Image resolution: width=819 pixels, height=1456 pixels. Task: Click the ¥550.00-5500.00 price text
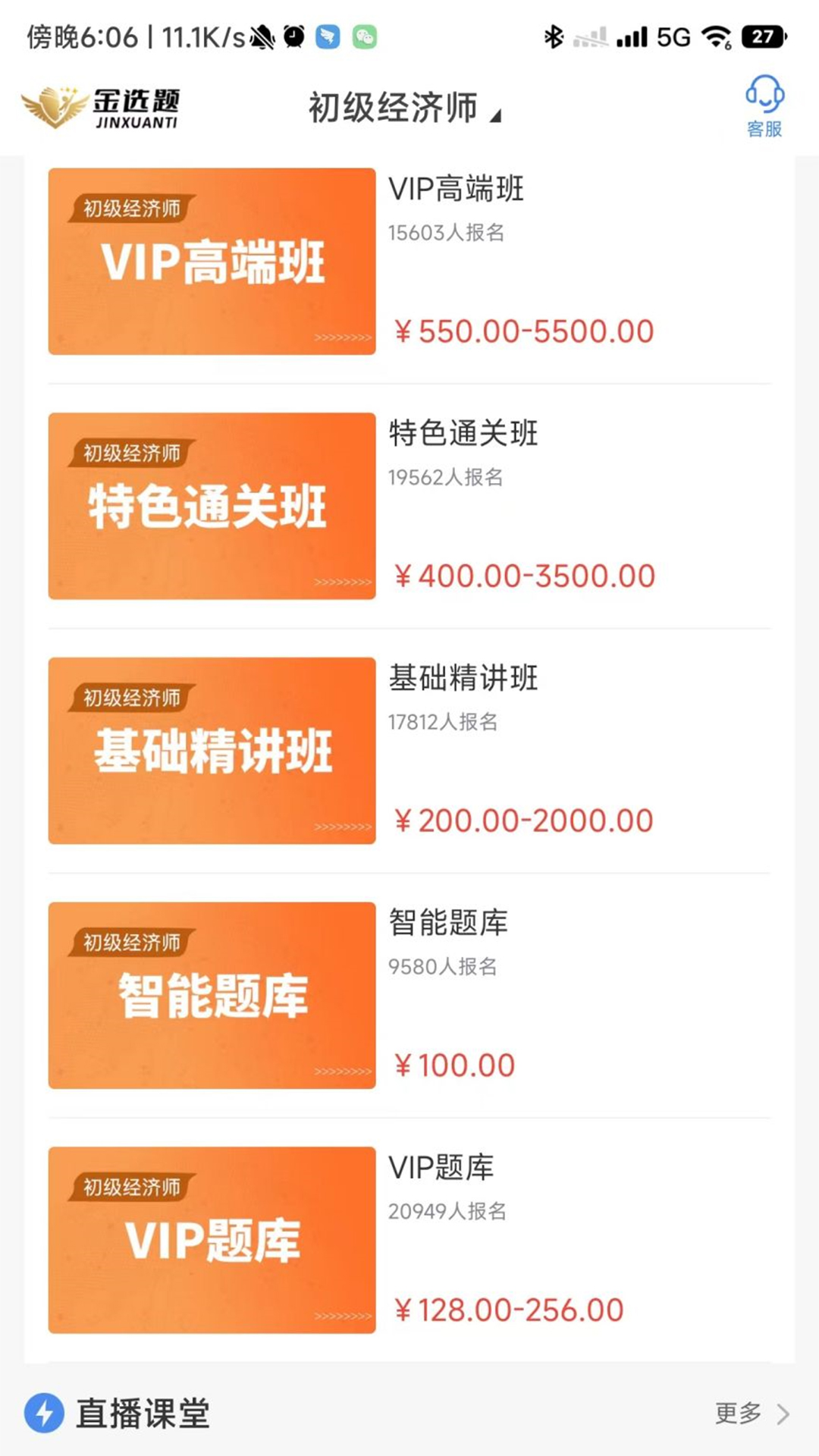[x=523, y=331]
